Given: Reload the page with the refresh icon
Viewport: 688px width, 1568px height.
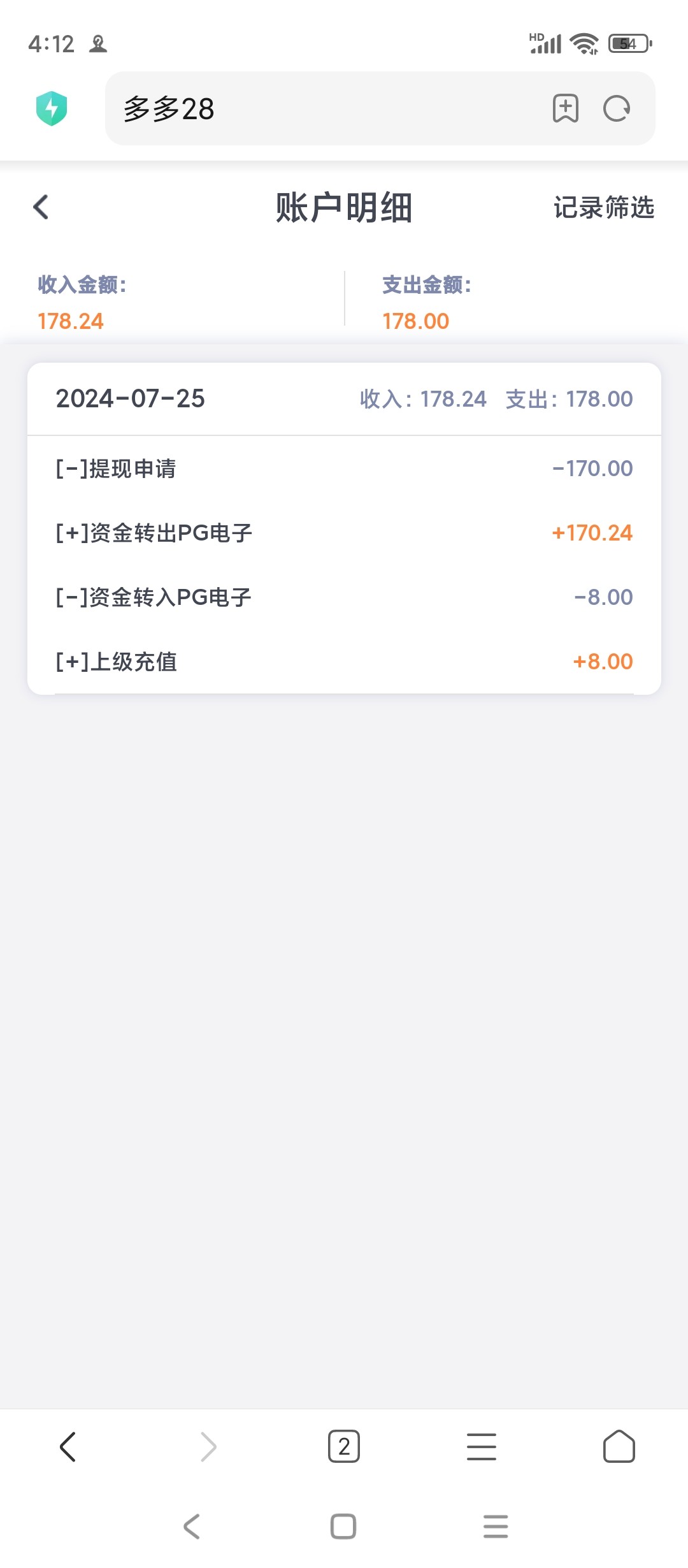Looking at the screenshot, I should coord(617,108).
